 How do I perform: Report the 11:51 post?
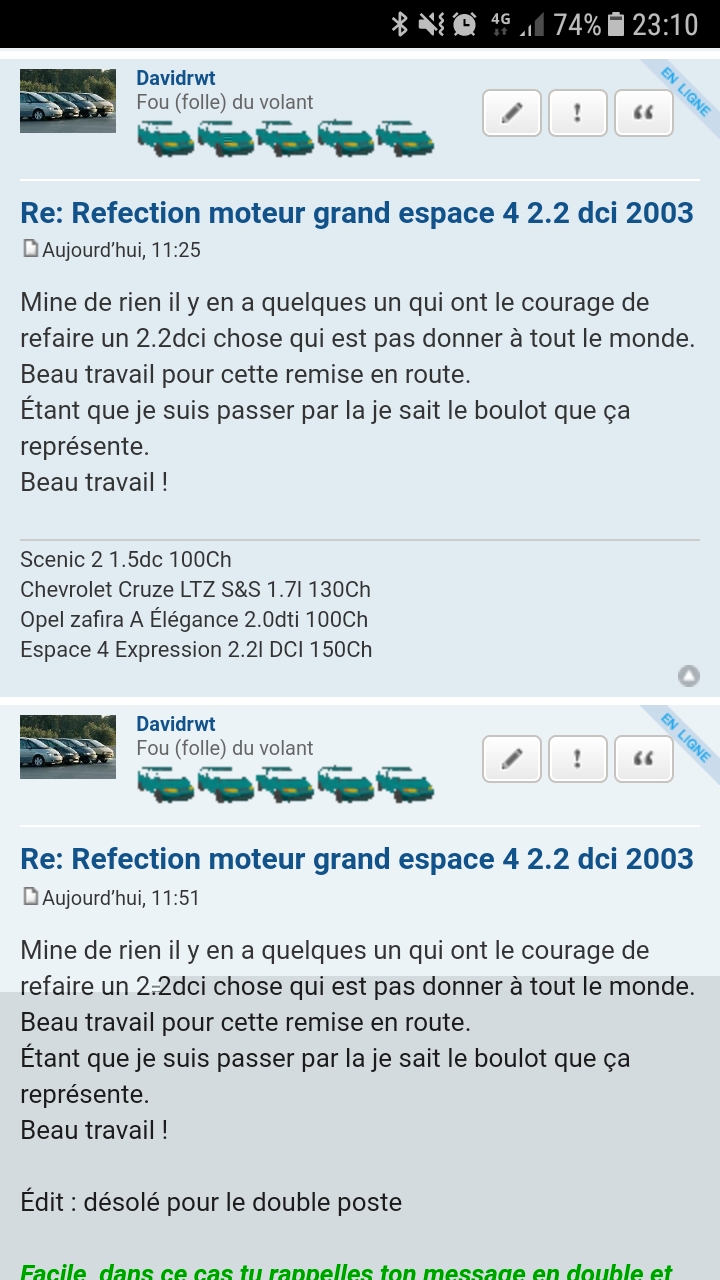point(577,759)
